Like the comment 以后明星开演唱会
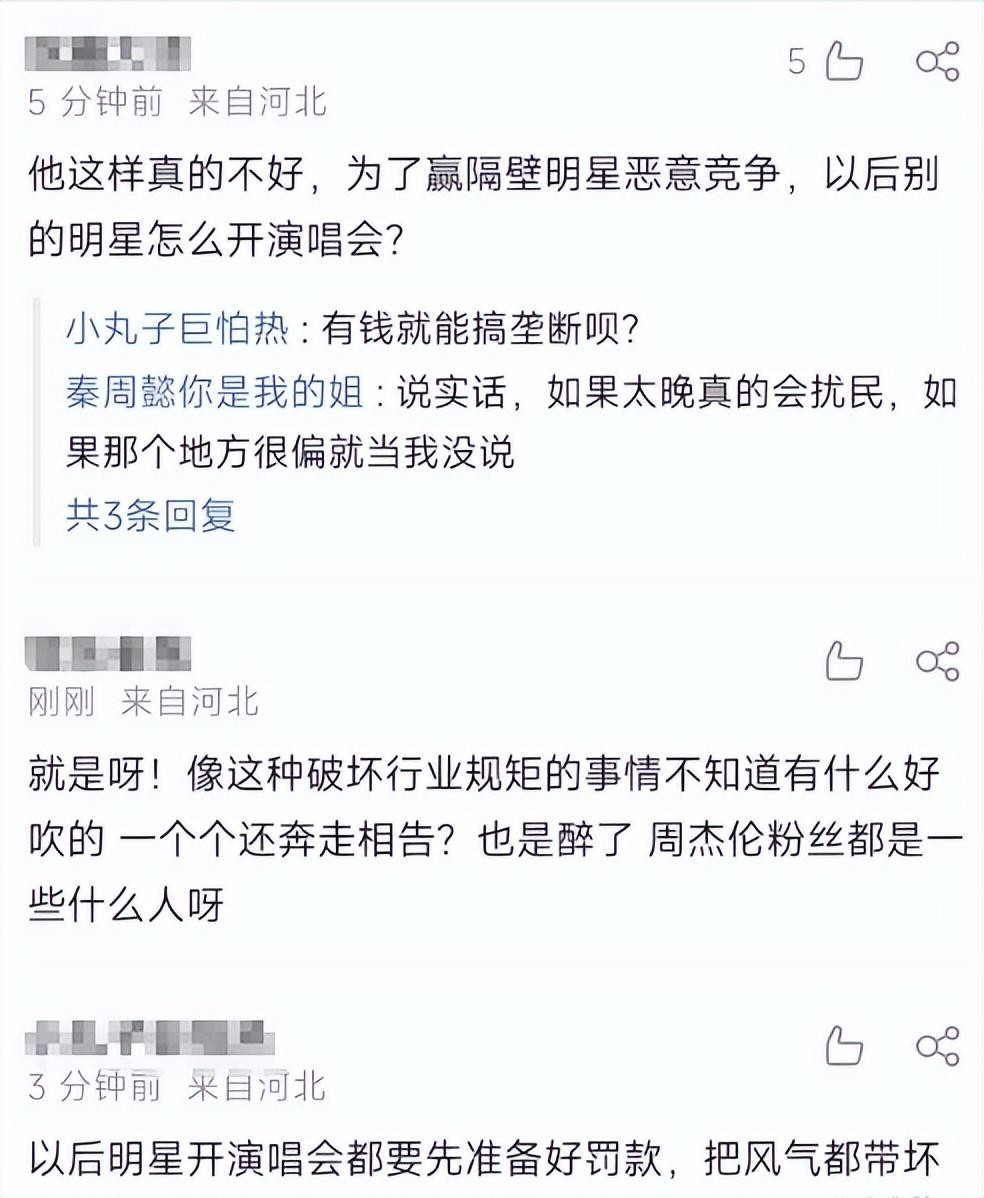 point(843,1047)
